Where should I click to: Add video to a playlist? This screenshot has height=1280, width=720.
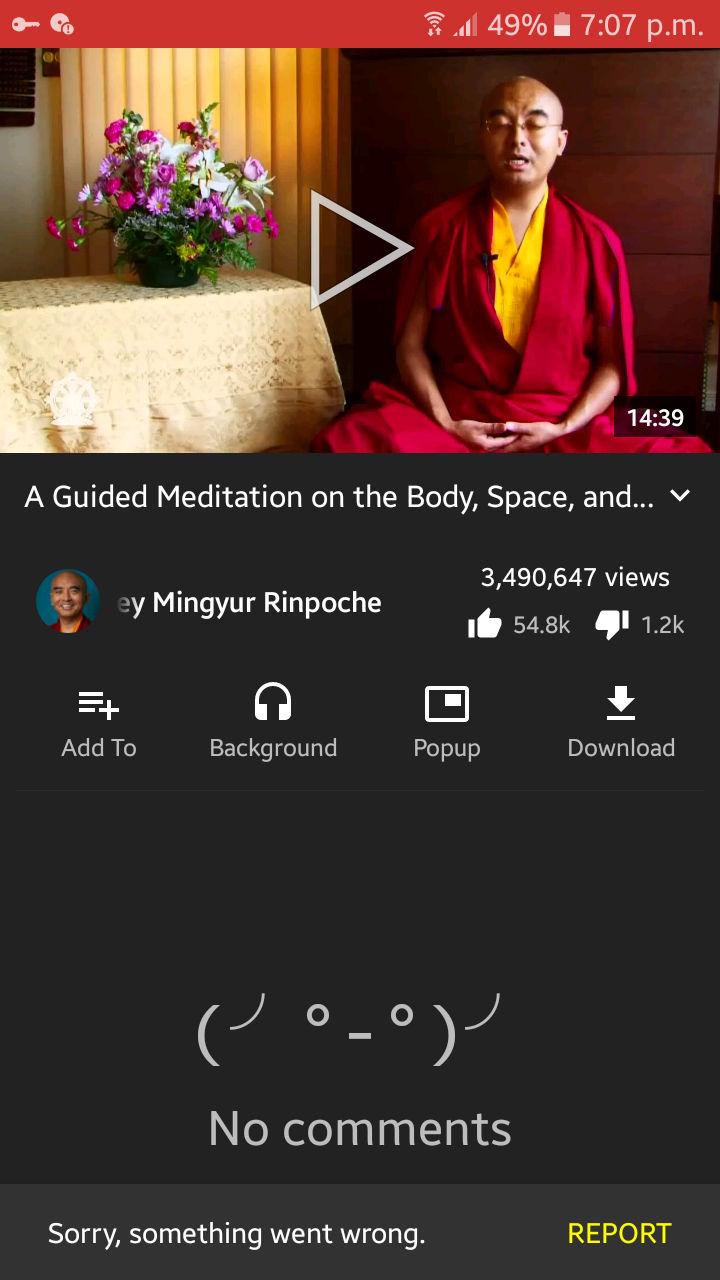pos(99,722)
